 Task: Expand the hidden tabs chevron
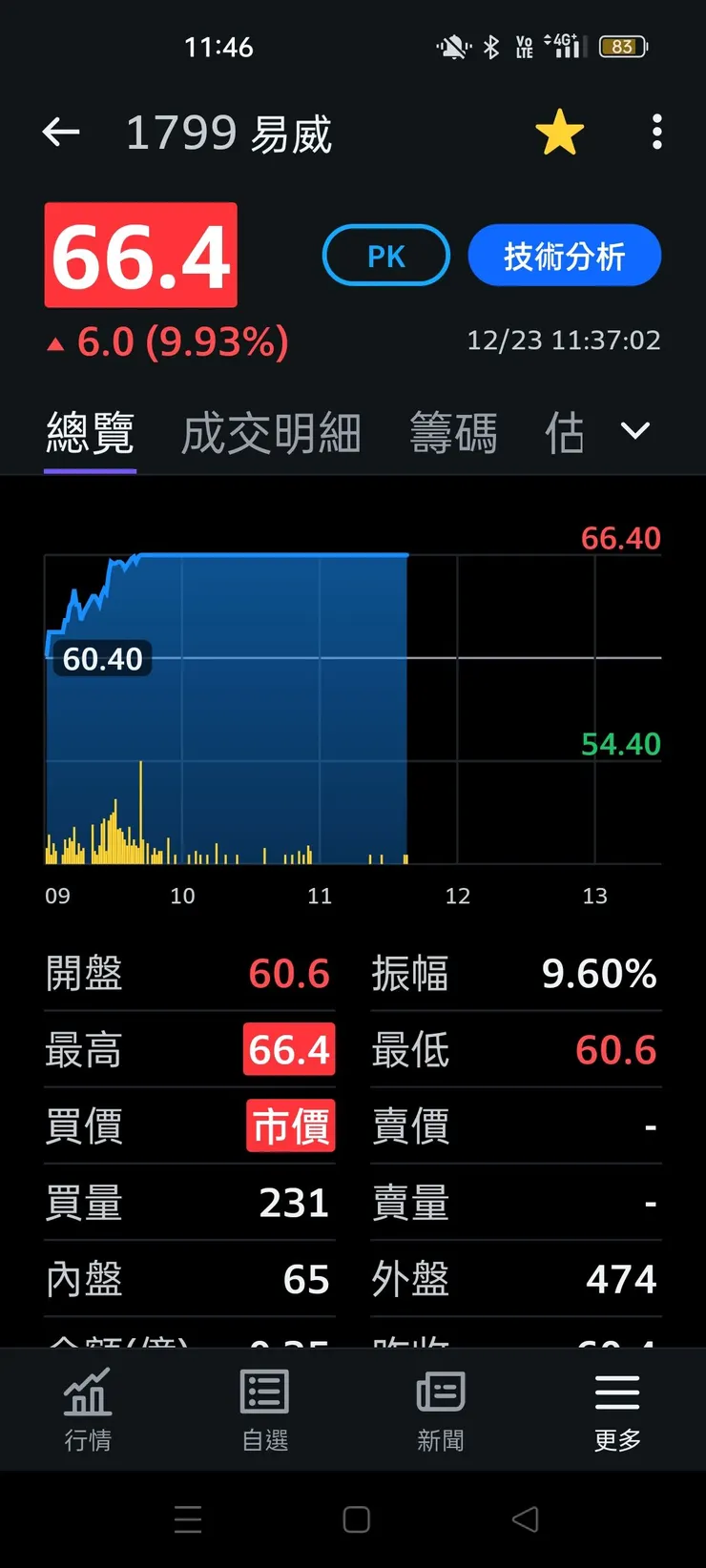634,431
